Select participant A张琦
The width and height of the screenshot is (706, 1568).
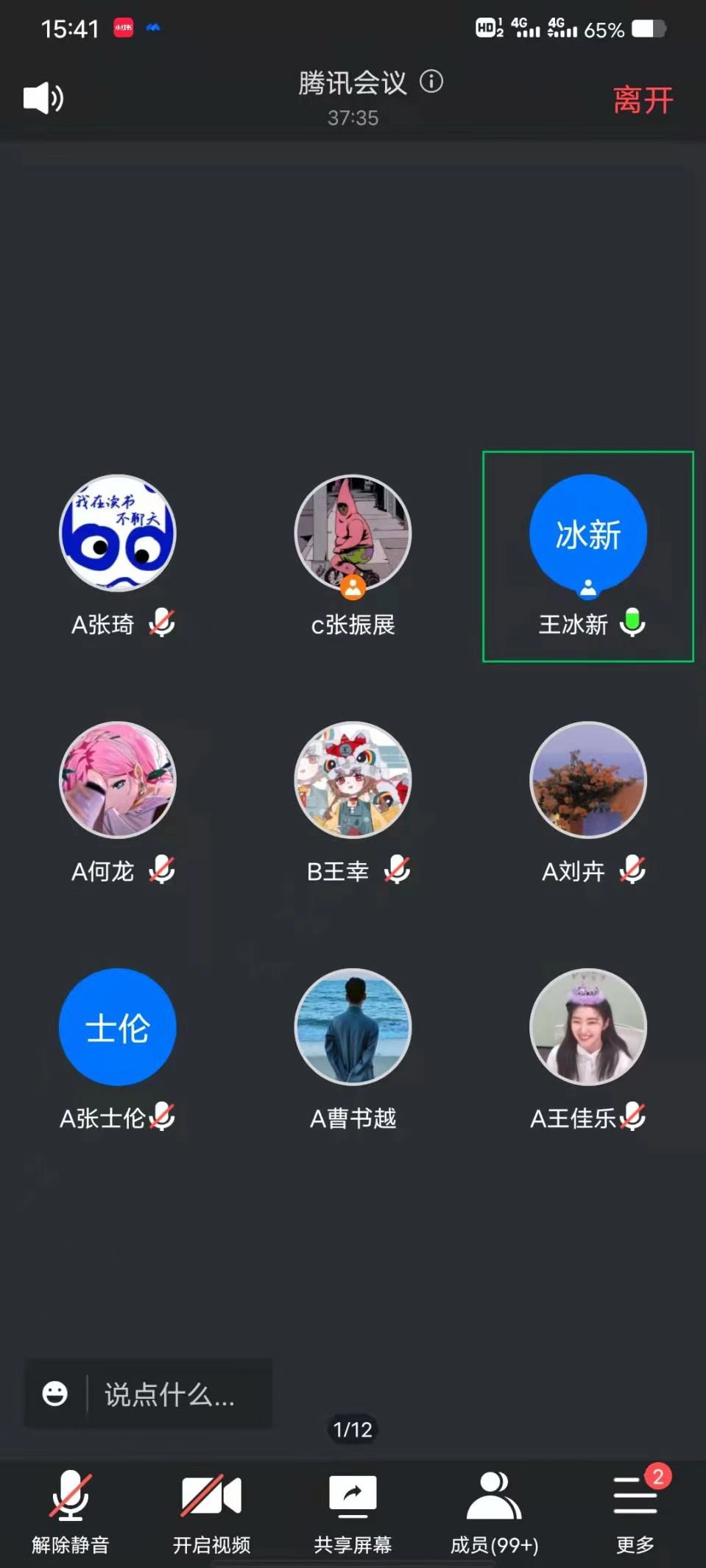118,533
